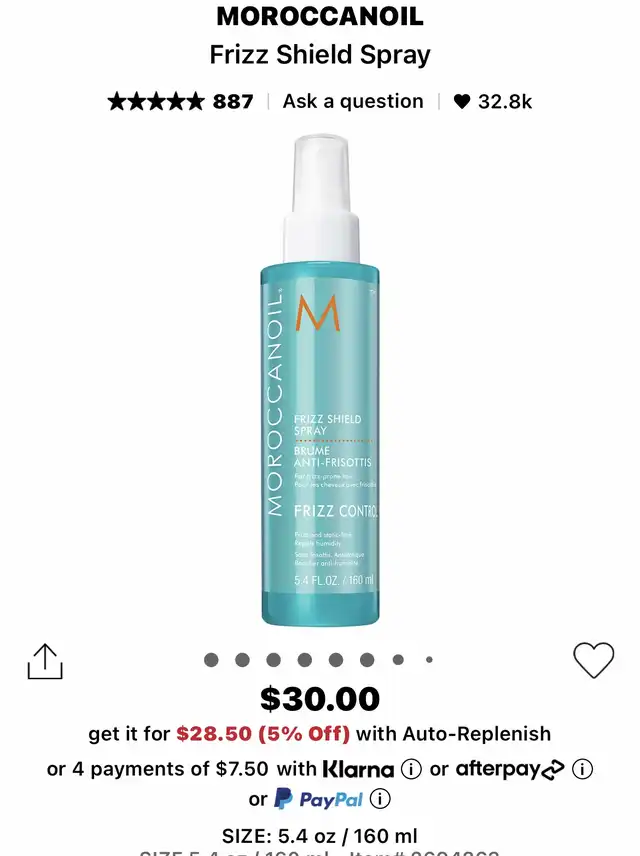Tap Ask a question
The image size is (640, 856).
(353, 101)
